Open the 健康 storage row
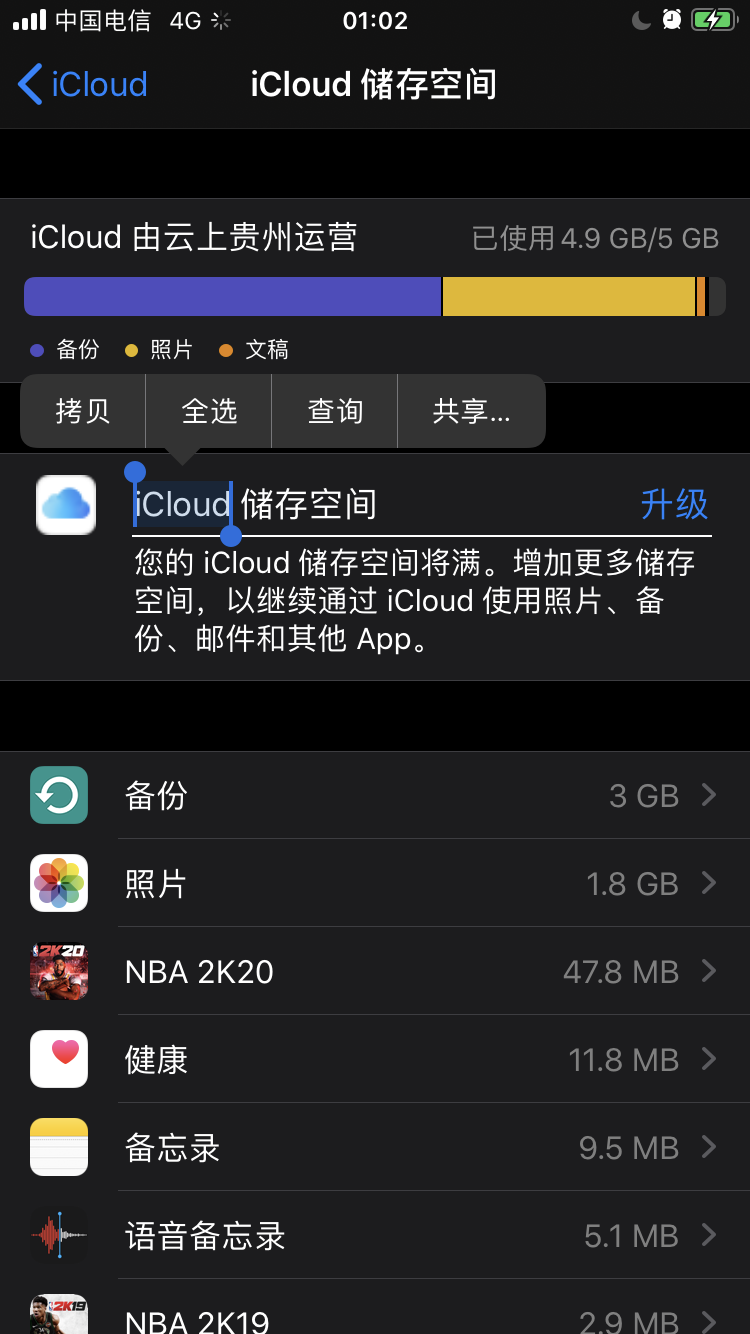Screen dimensions: 750x1334 (x=375, y=1060)
